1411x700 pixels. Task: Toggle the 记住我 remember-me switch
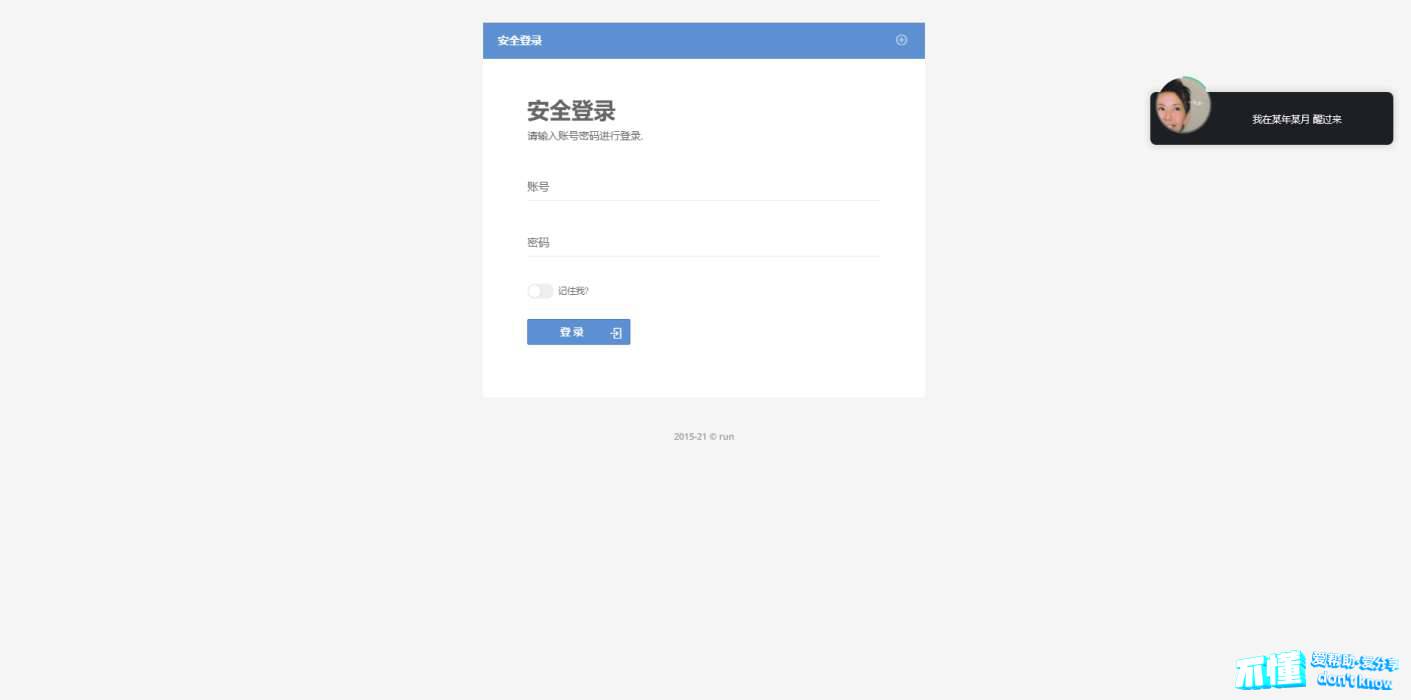point(540,291)
